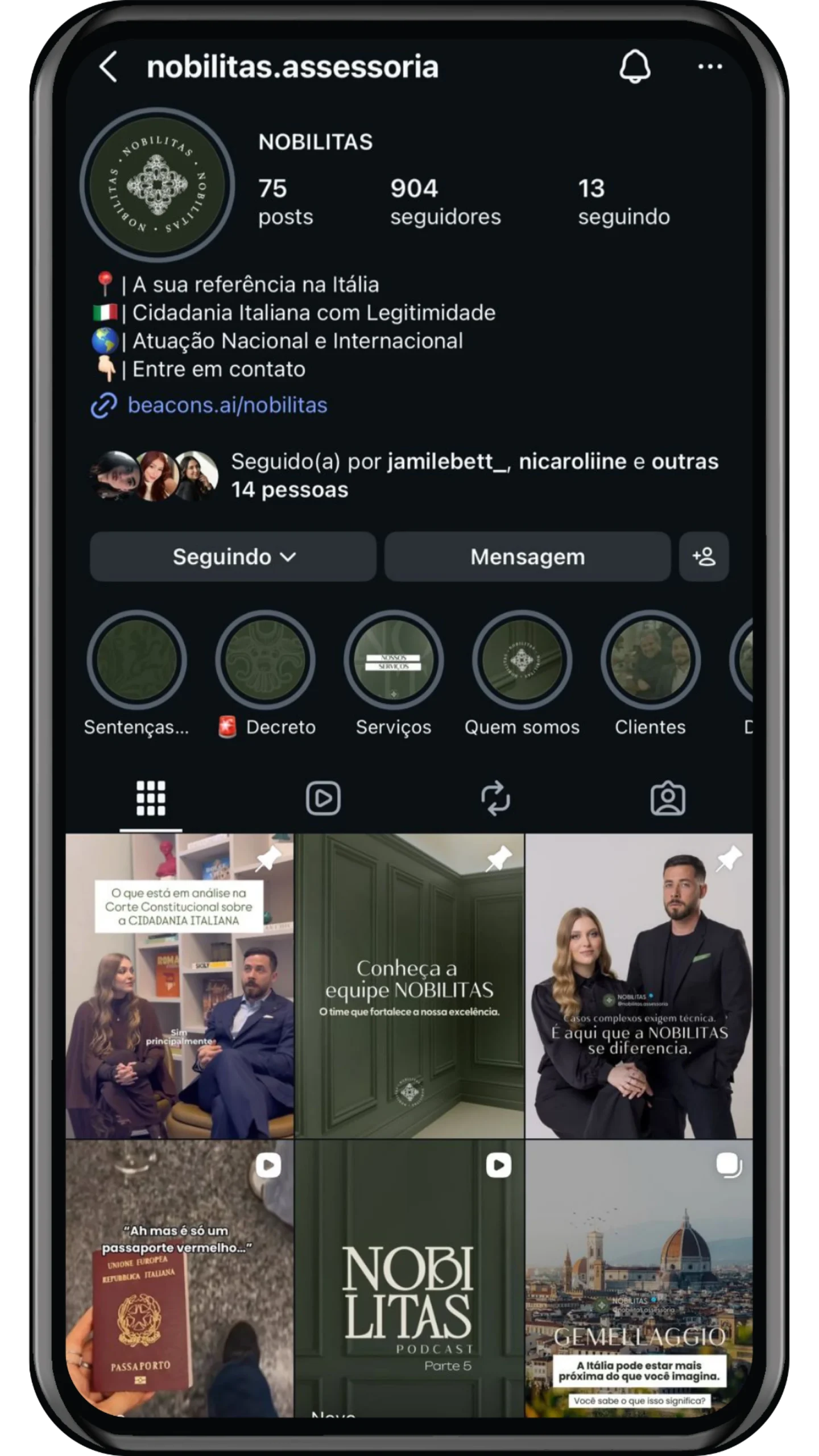Screen dimensions: 819x1456
Task: Tap the Mensagem button
Action: point(527,557)
